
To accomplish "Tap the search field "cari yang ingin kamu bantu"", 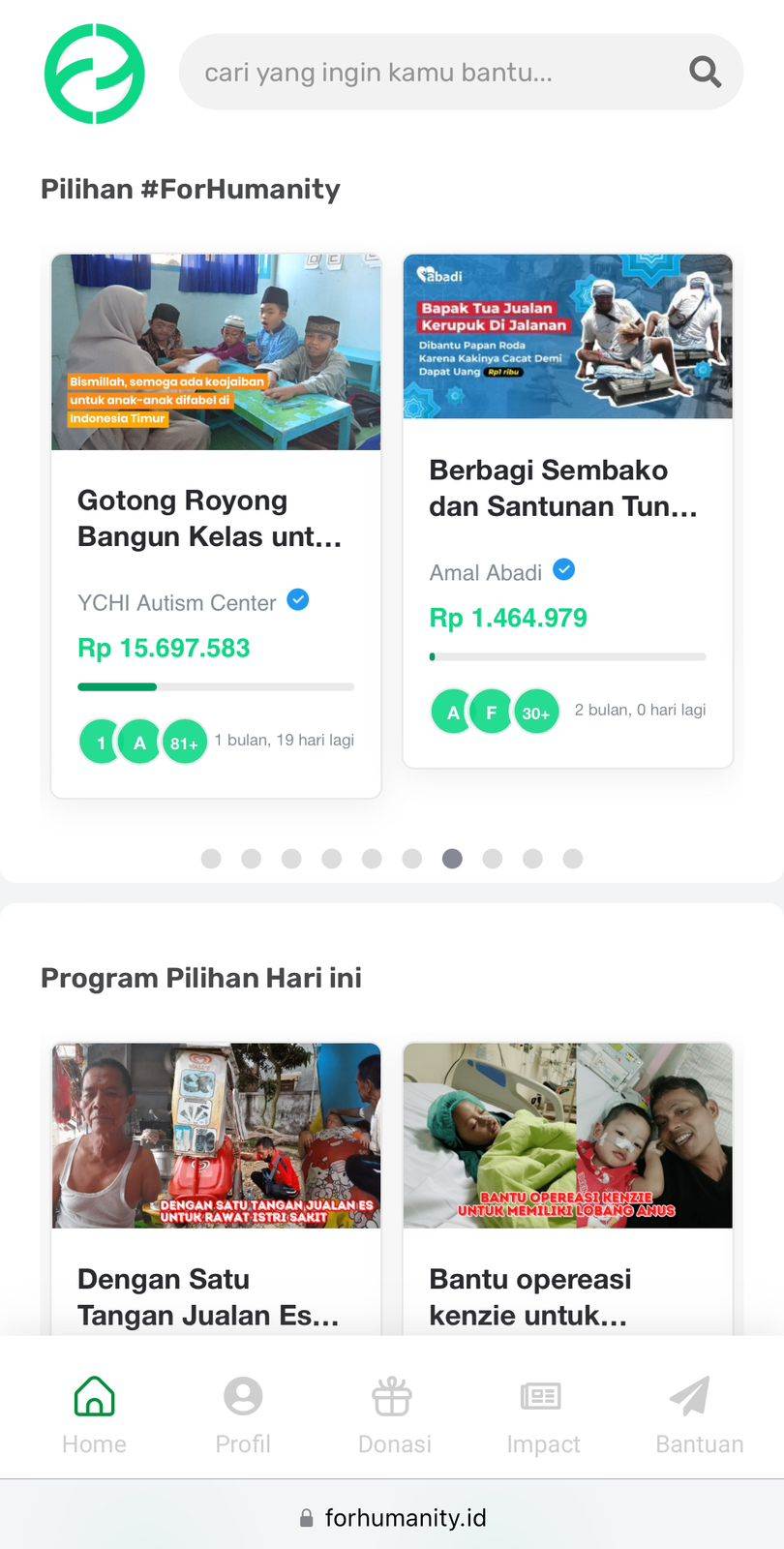I will (x=426, y=73).
